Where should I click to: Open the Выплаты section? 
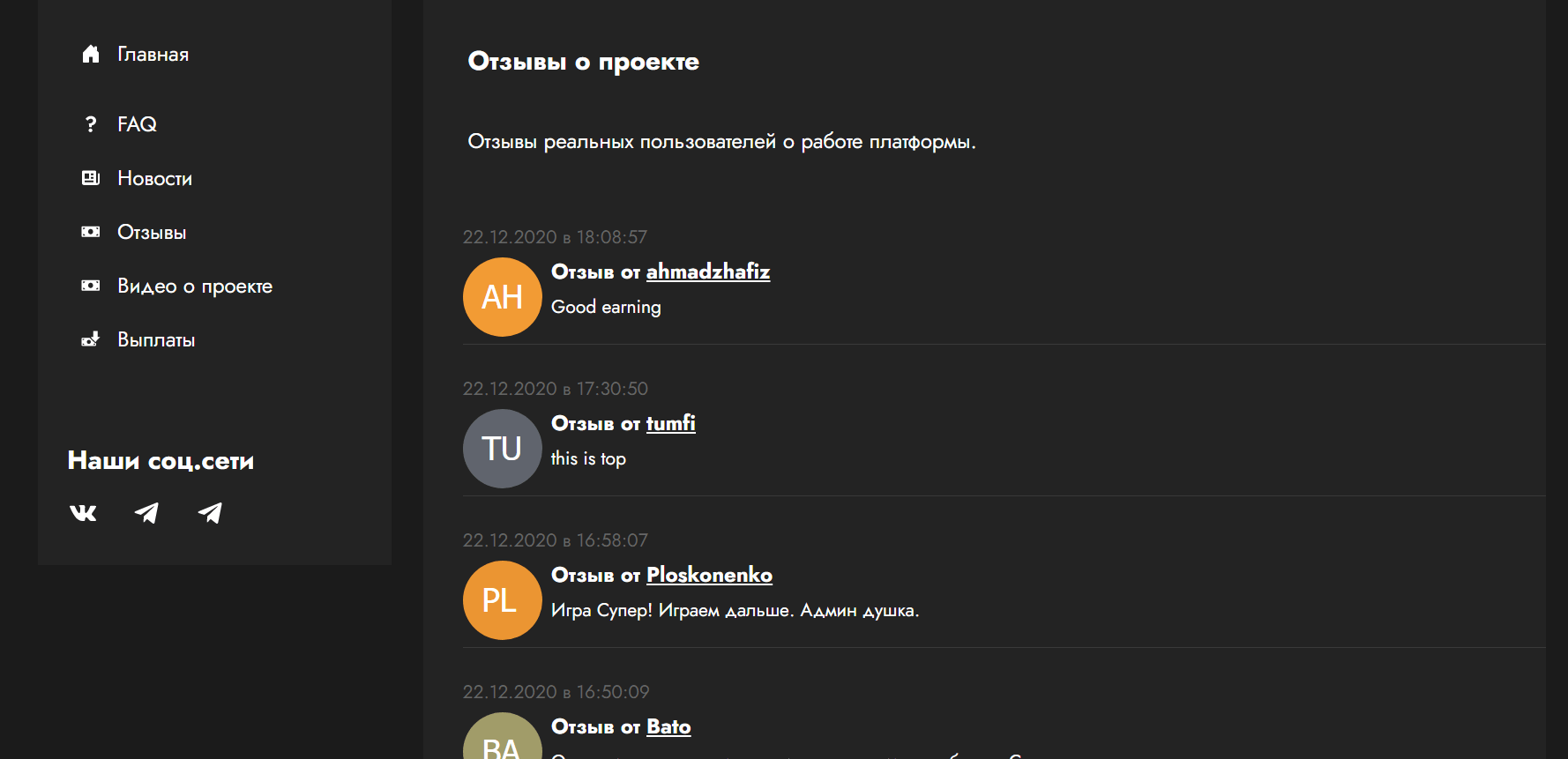156,340
